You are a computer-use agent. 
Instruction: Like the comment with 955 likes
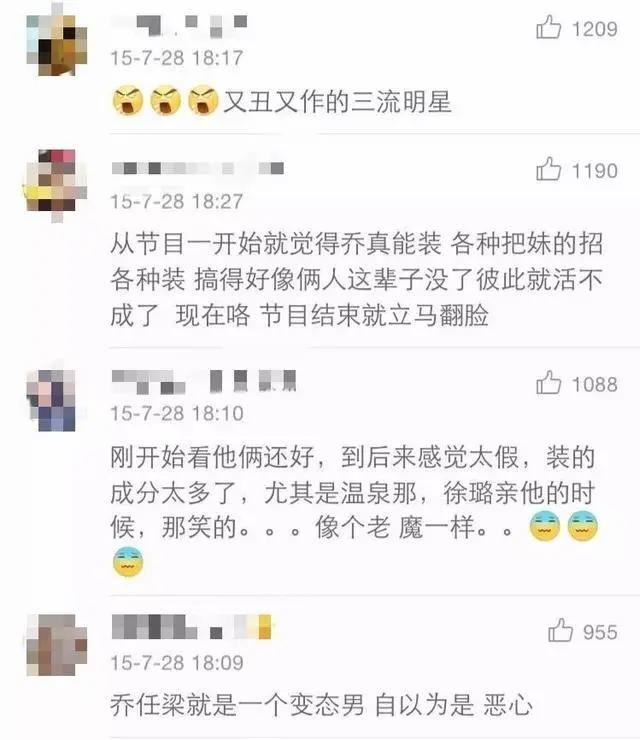tap(560, 631)
